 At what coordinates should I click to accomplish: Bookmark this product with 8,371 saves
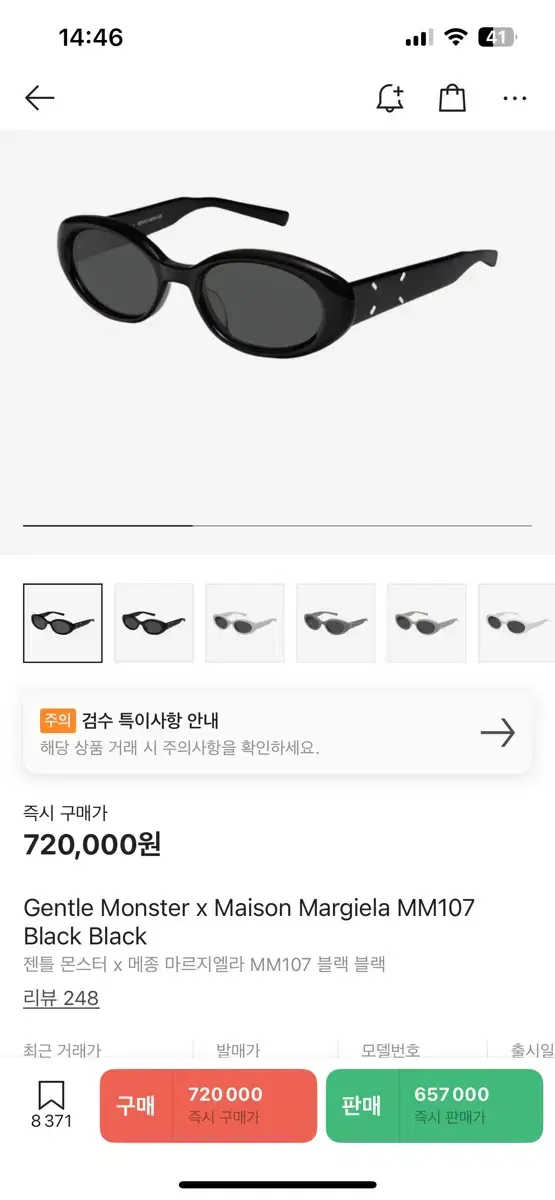(51, 1105)
